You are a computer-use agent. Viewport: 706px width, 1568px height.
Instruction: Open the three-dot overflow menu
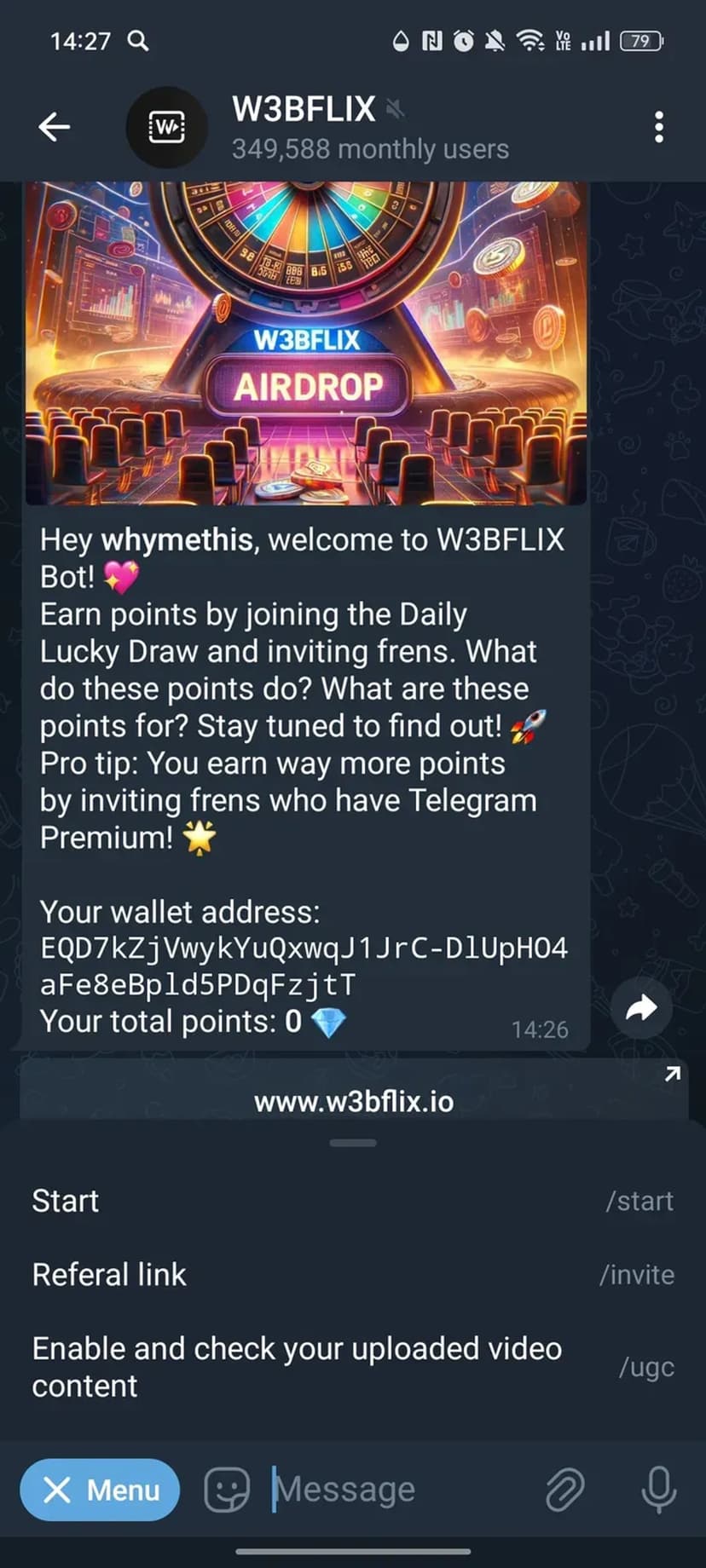coord(658,128)
